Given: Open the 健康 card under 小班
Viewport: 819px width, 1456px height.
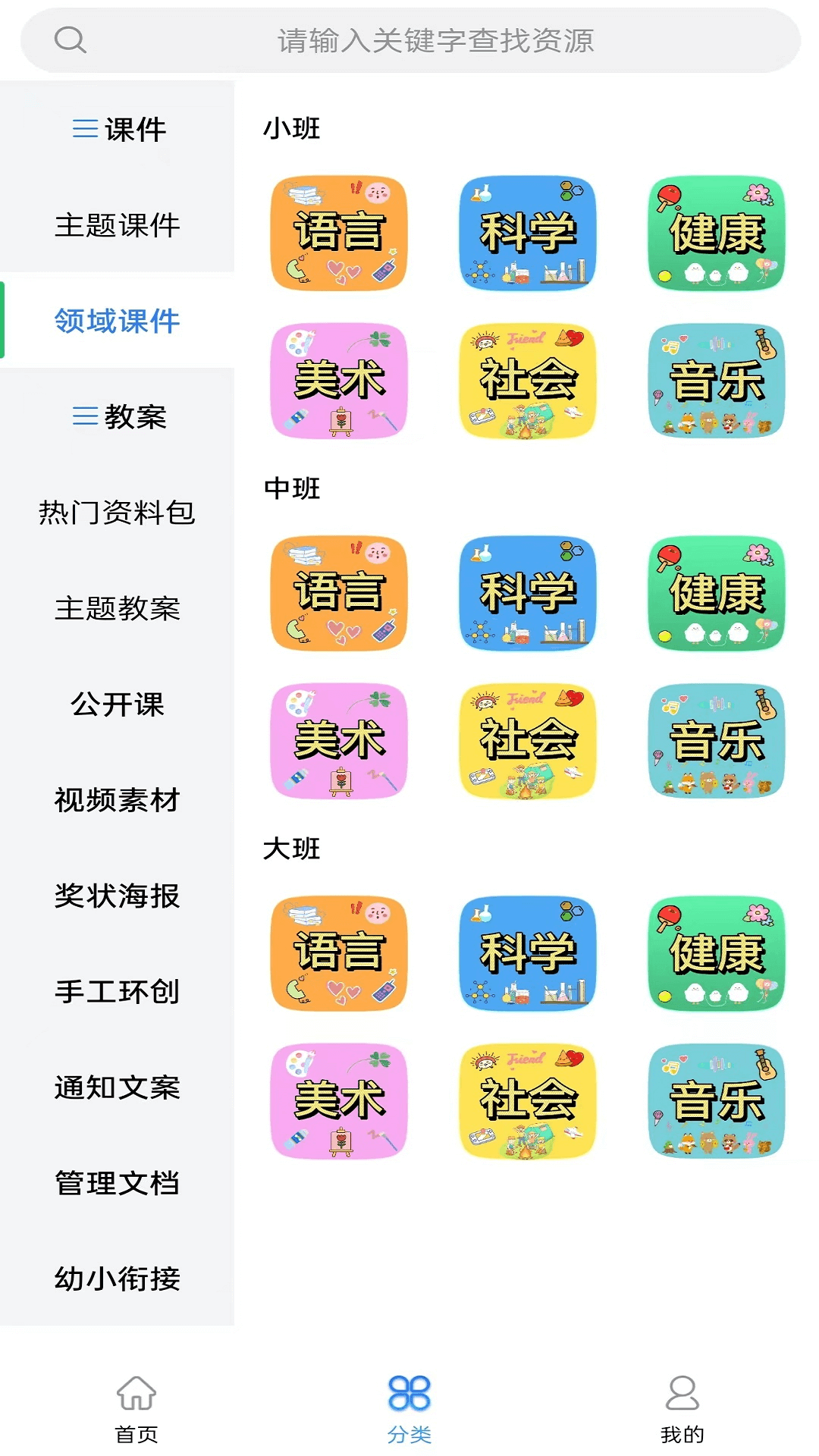Looking at the screenshot, I should 715,233.
